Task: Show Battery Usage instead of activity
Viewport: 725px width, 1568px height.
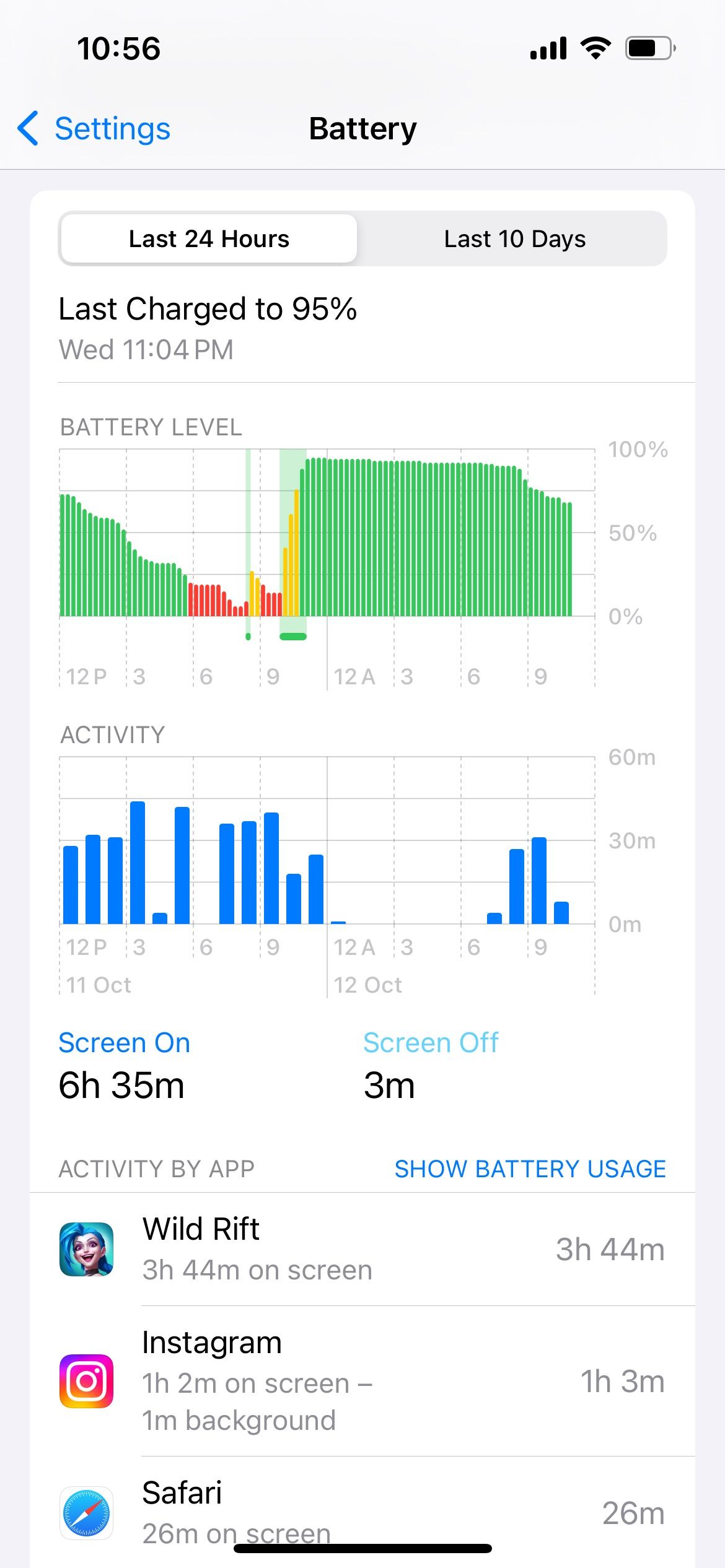Action: pyautogui.click(x=530, y=1169)
